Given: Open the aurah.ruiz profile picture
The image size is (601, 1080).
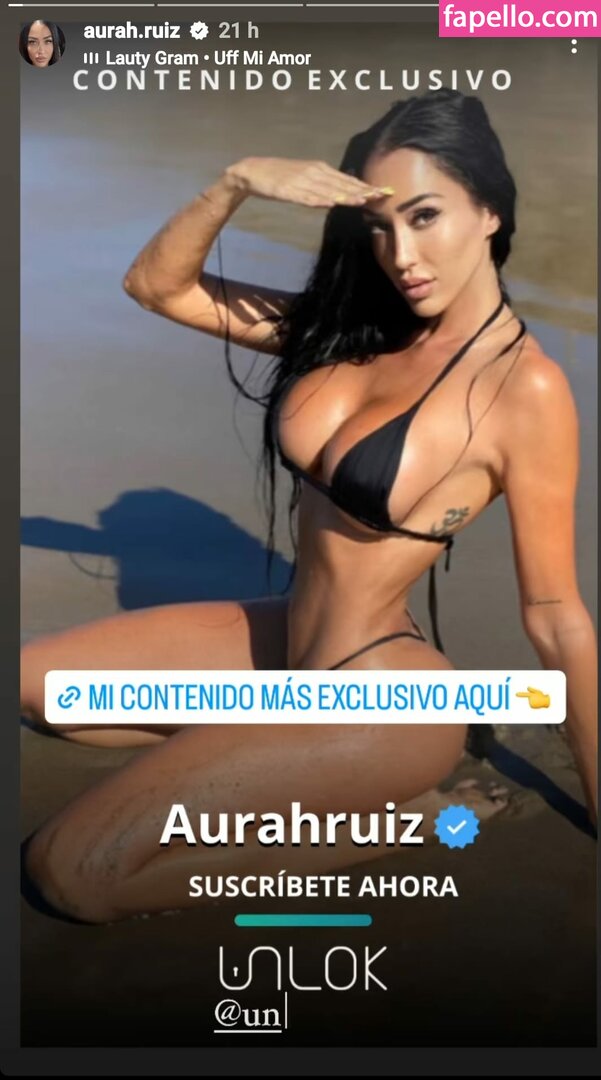Looking at the screenshot, I should coord(42,43).
